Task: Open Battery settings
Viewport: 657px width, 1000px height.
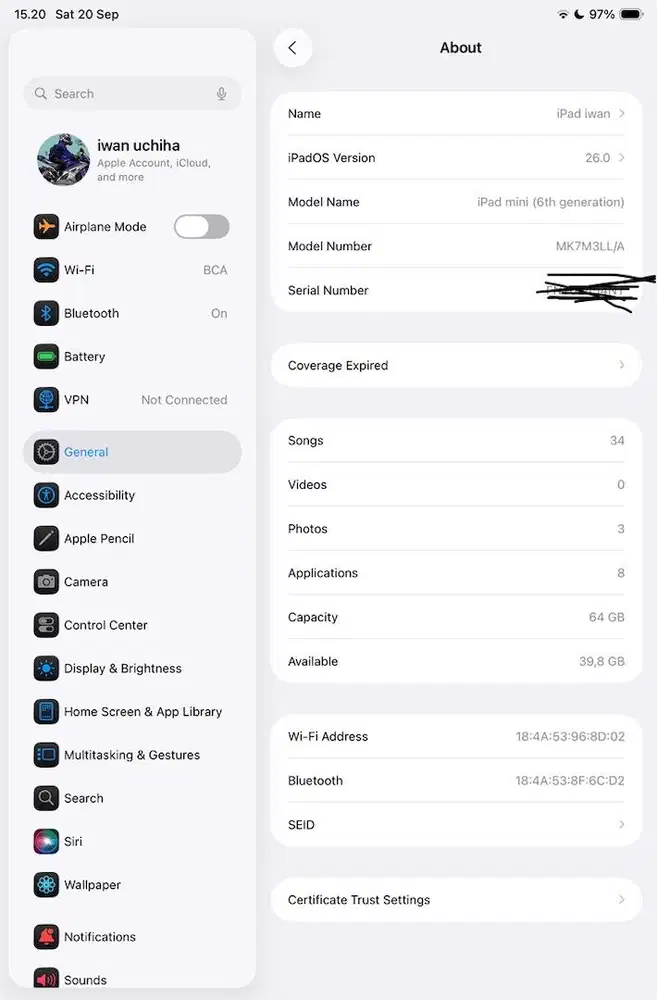Action: point(132,357)
